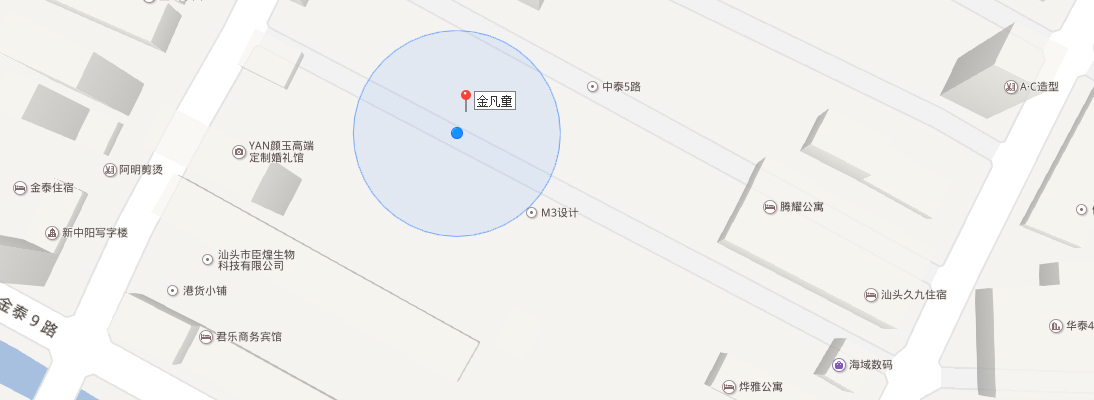The height and width of the screenshot is (400, 1094).
Task: Tap the 腾耀公寓 lodging marker
Action: [x=769, y=207]
